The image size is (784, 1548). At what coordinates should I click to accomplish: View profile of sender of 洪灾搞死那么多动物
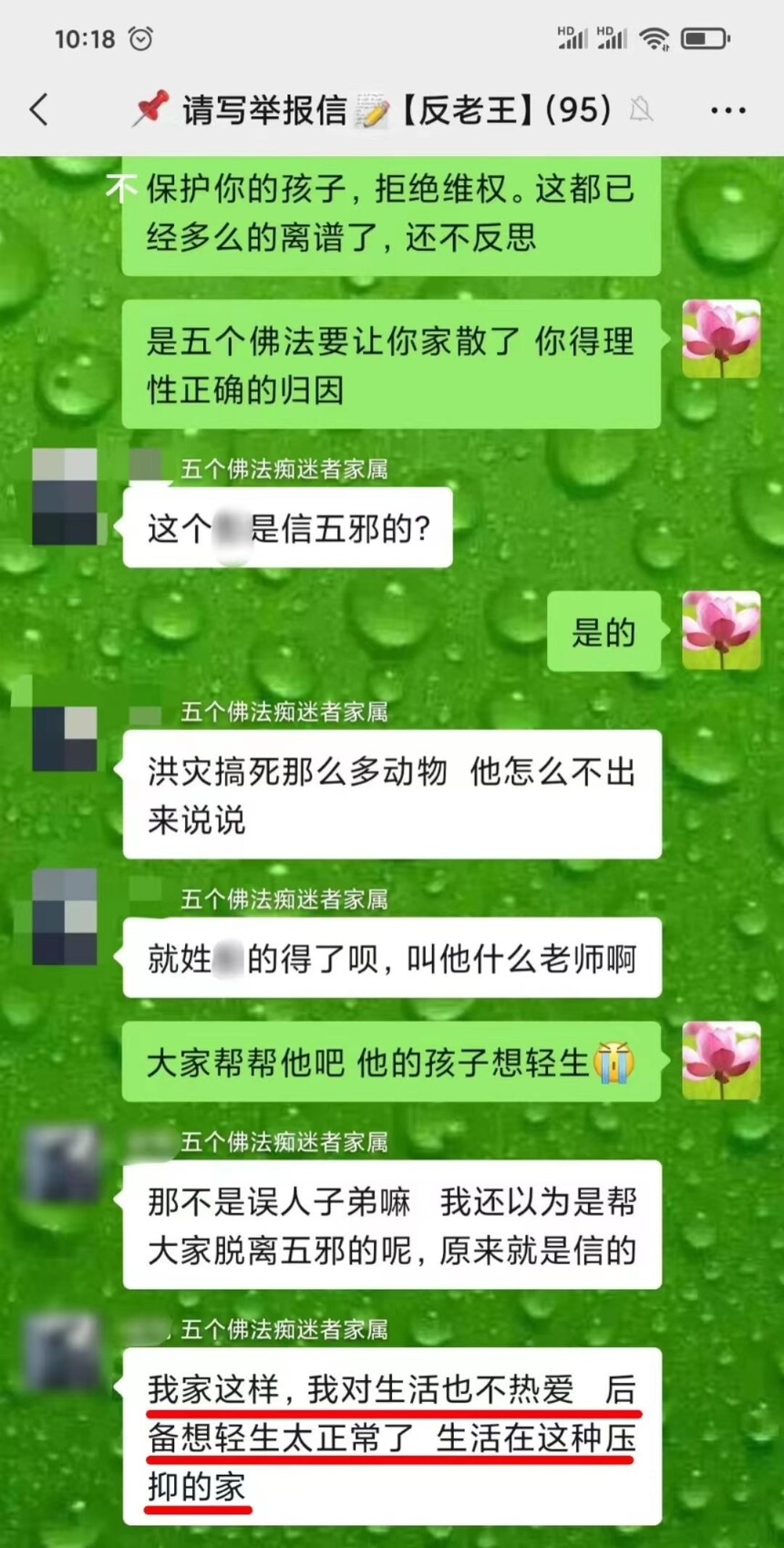point(64,739)
